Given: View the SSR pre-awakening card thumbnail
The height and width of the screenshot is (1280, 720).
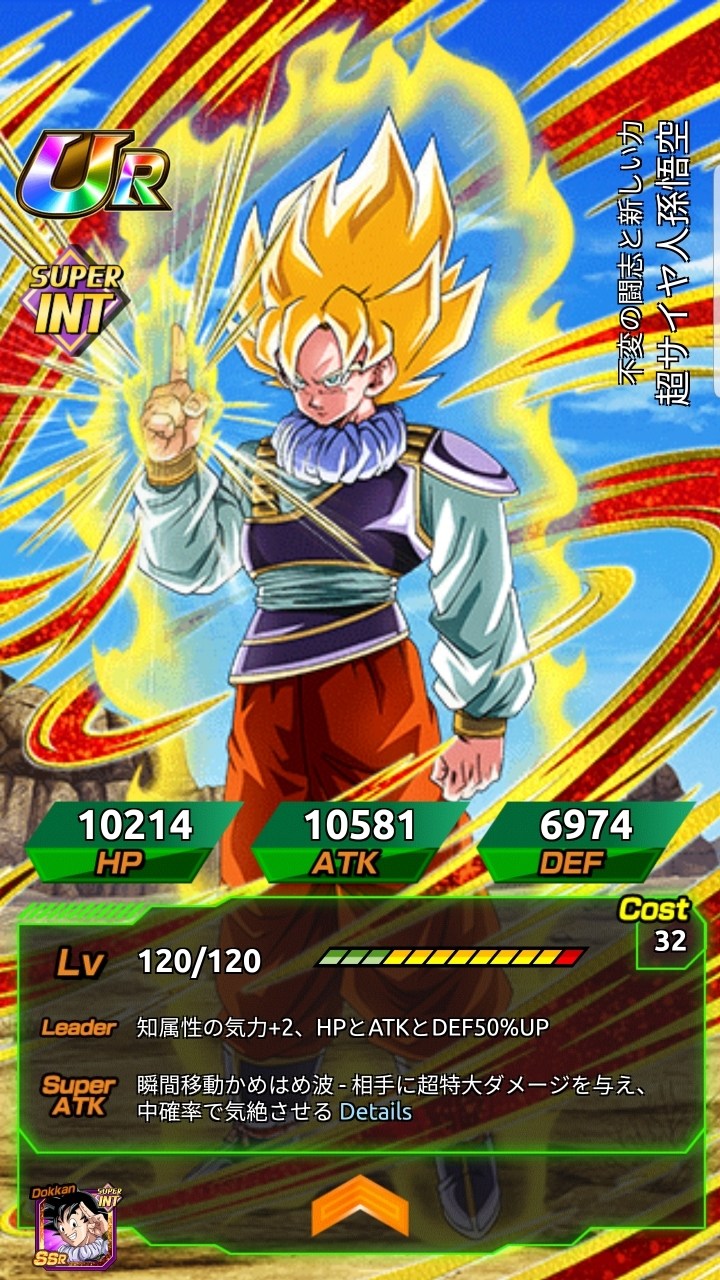Looking at the screenshot, I should [76, 1226].
